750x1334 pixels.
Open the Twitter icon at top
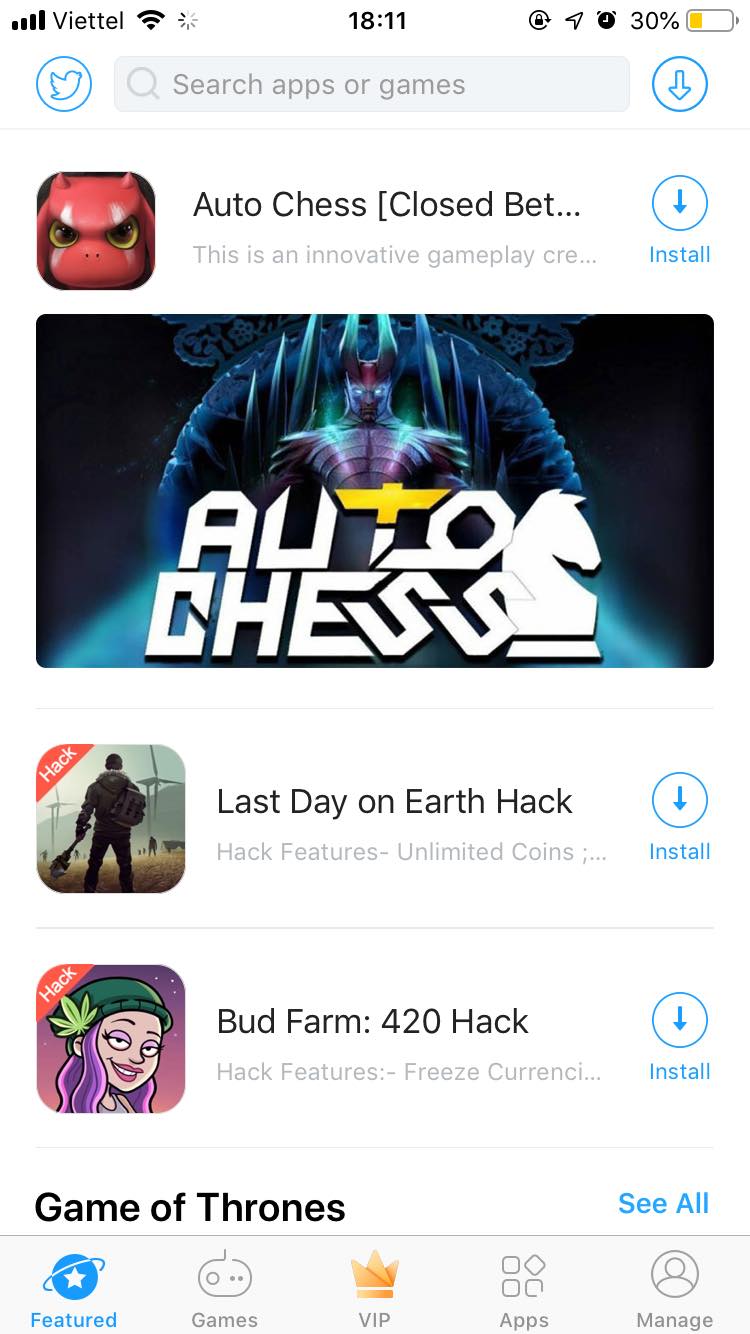(64, 84)
